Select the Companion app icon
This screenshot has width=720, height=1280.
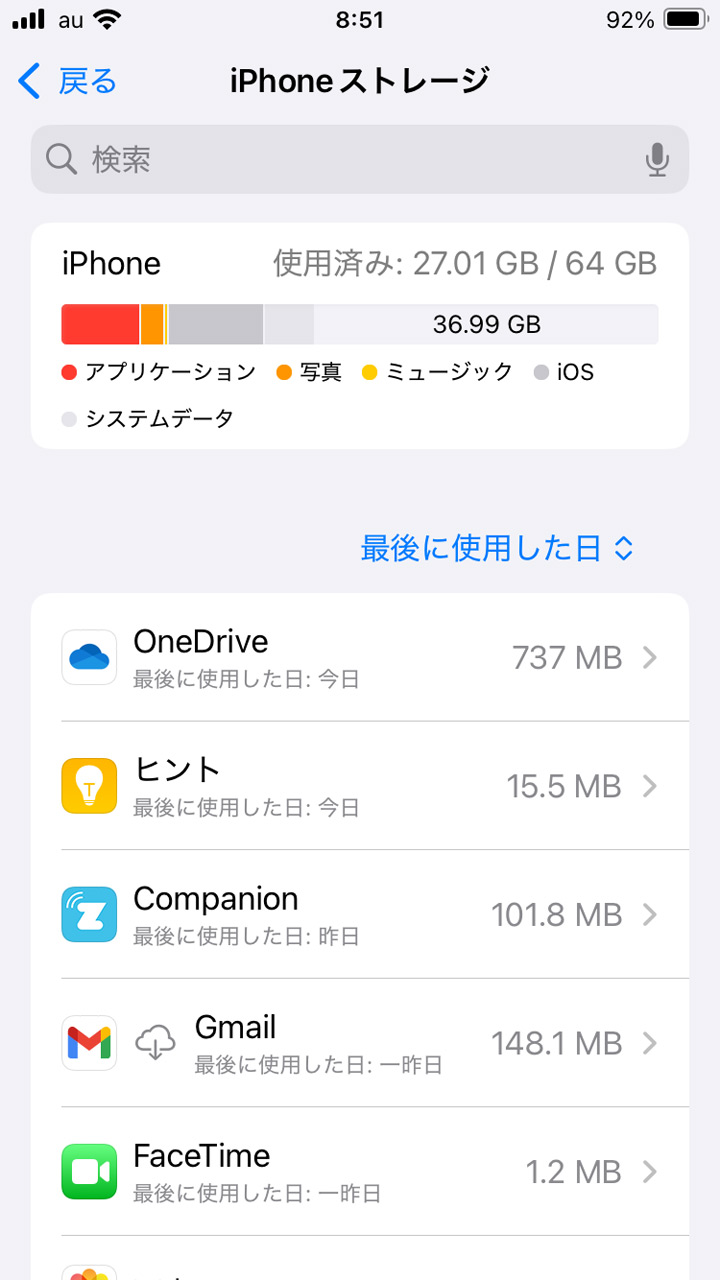point(88,915)
